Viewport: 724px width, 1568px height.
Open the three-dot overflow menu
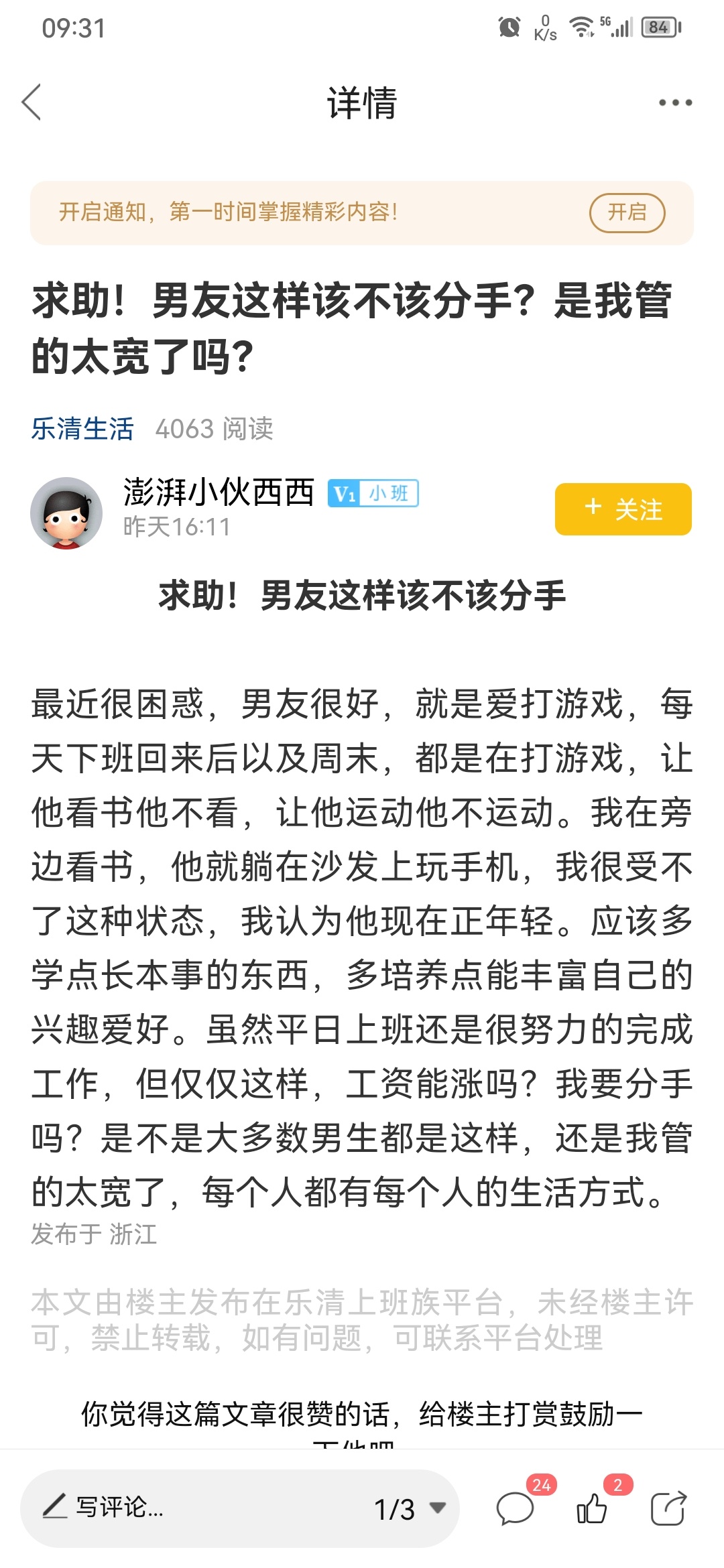[x=674, y=103]
